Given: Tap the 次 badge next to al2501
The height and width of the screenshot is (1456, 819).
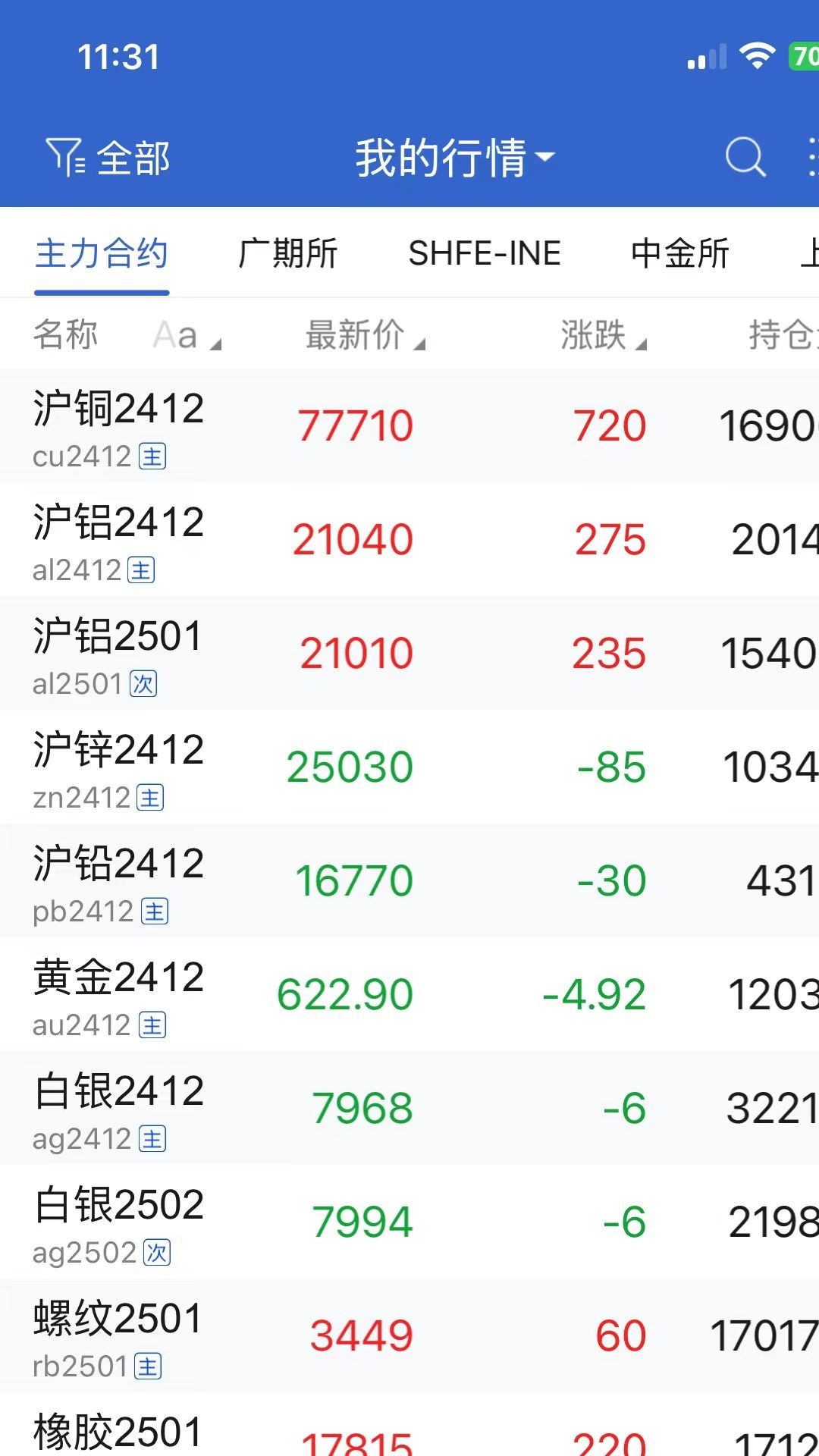Looking at the screenshot, I should 144,685.
